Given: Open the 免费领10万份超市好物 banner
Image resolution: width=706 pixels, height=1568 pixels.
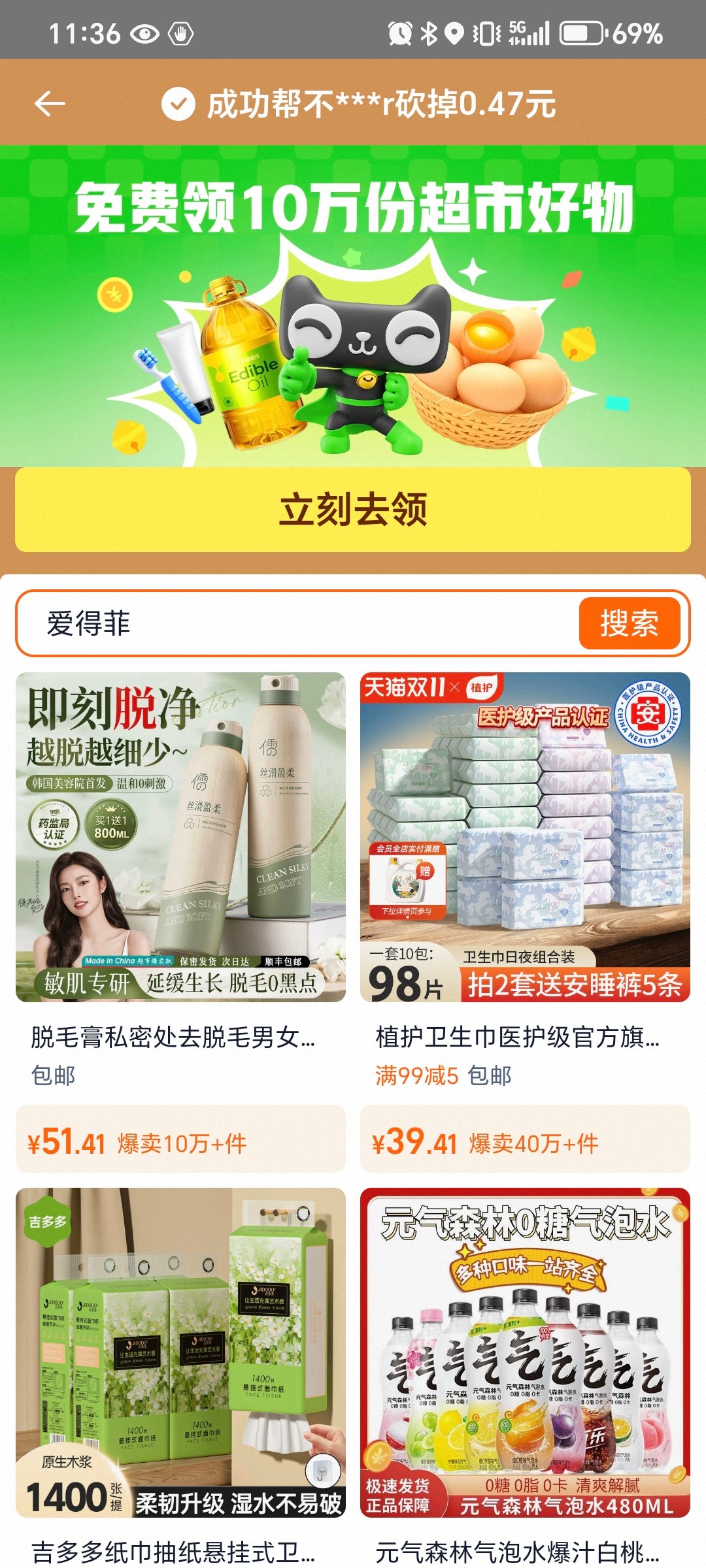Looking at the screenshot, I should (353, 307).
